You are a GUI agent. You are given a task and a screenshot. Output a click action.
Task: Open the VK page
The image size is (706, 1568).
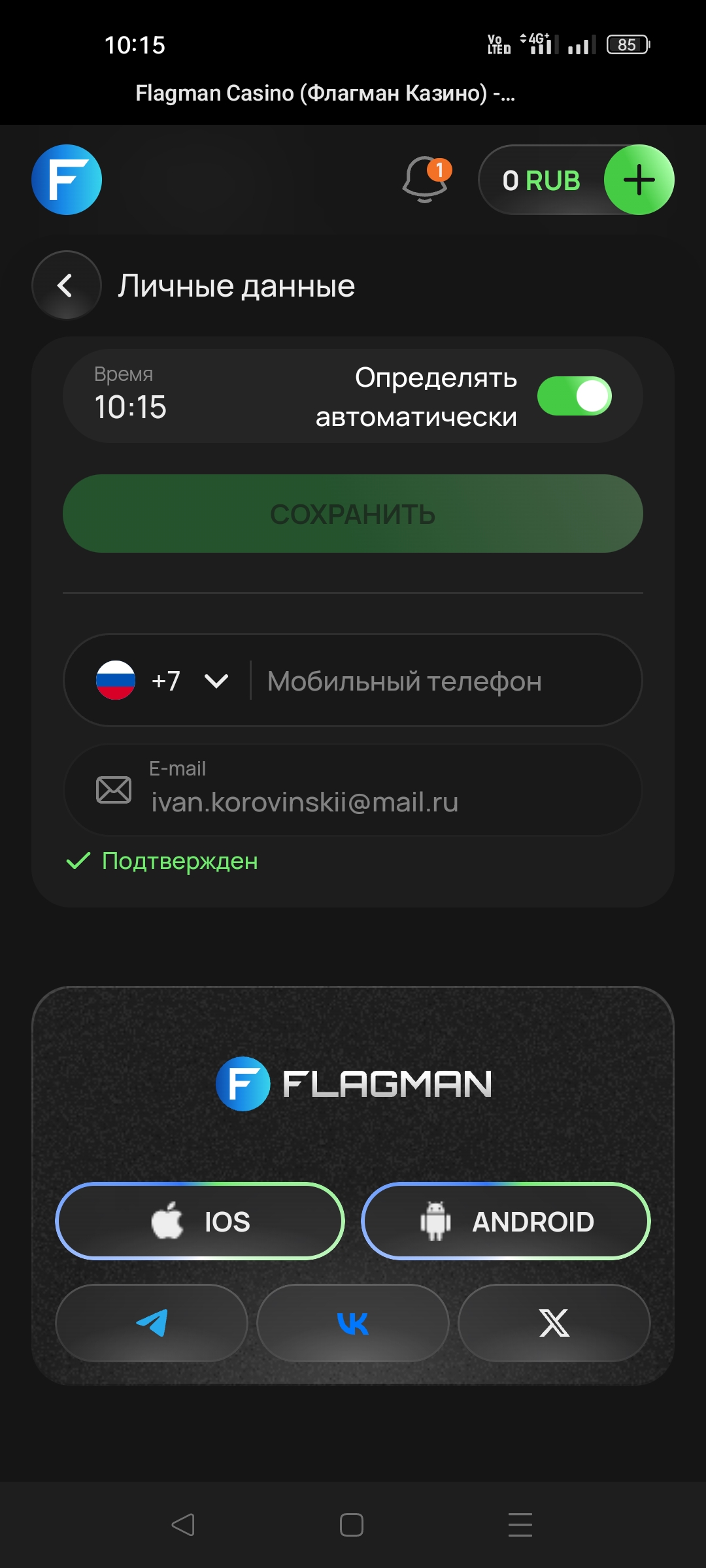pyautogui.click(x=353, y=1323)
